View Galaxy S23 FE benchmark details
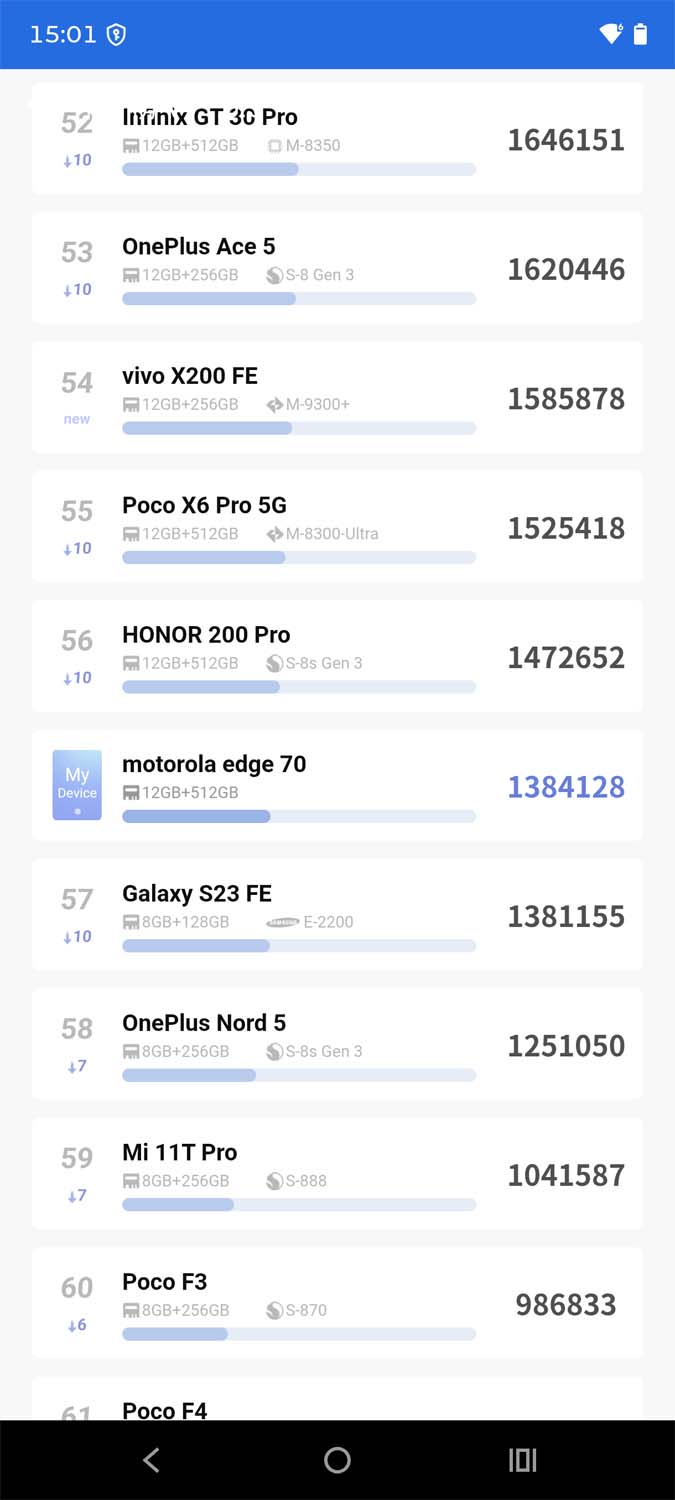 pos(337,915)
